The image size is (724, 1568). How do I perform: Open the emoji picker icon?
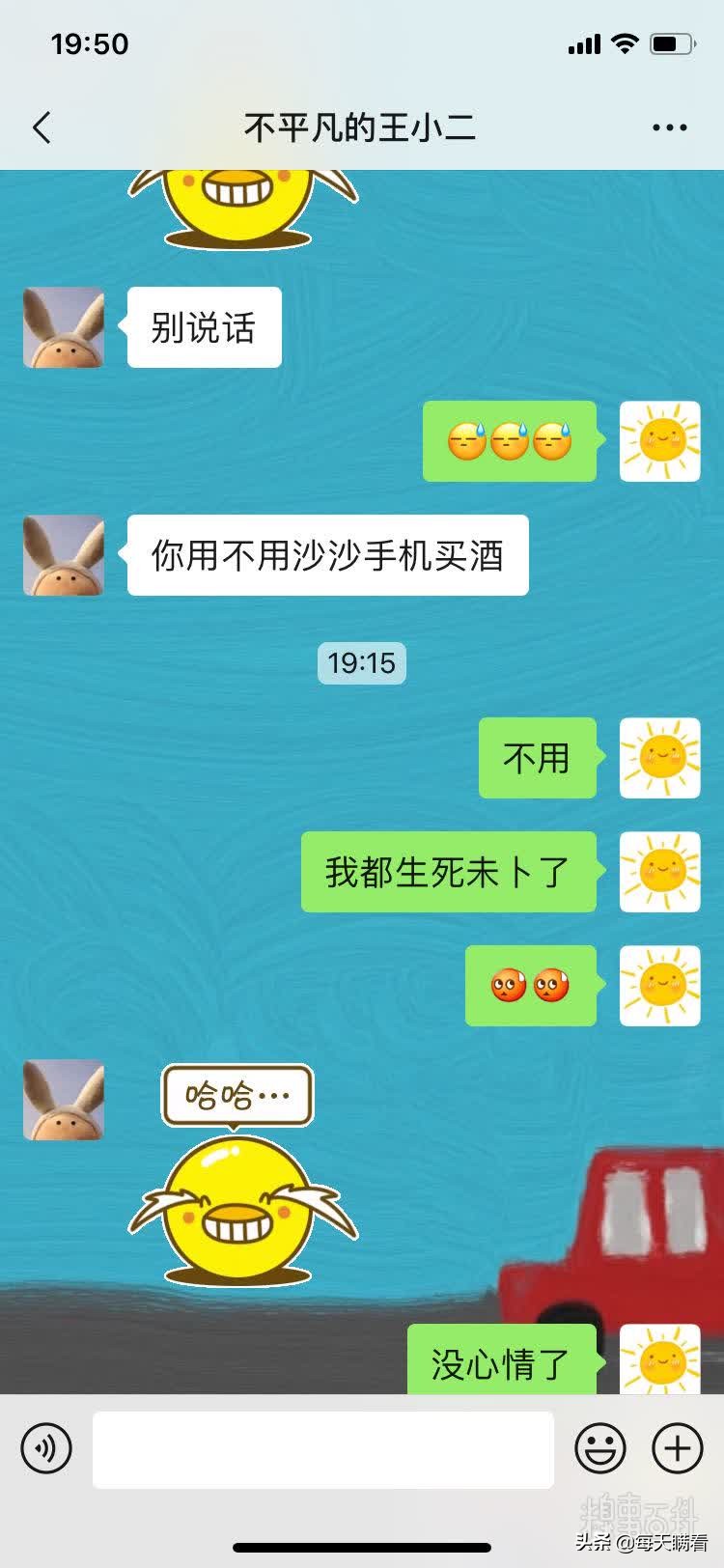[600, 1447]
